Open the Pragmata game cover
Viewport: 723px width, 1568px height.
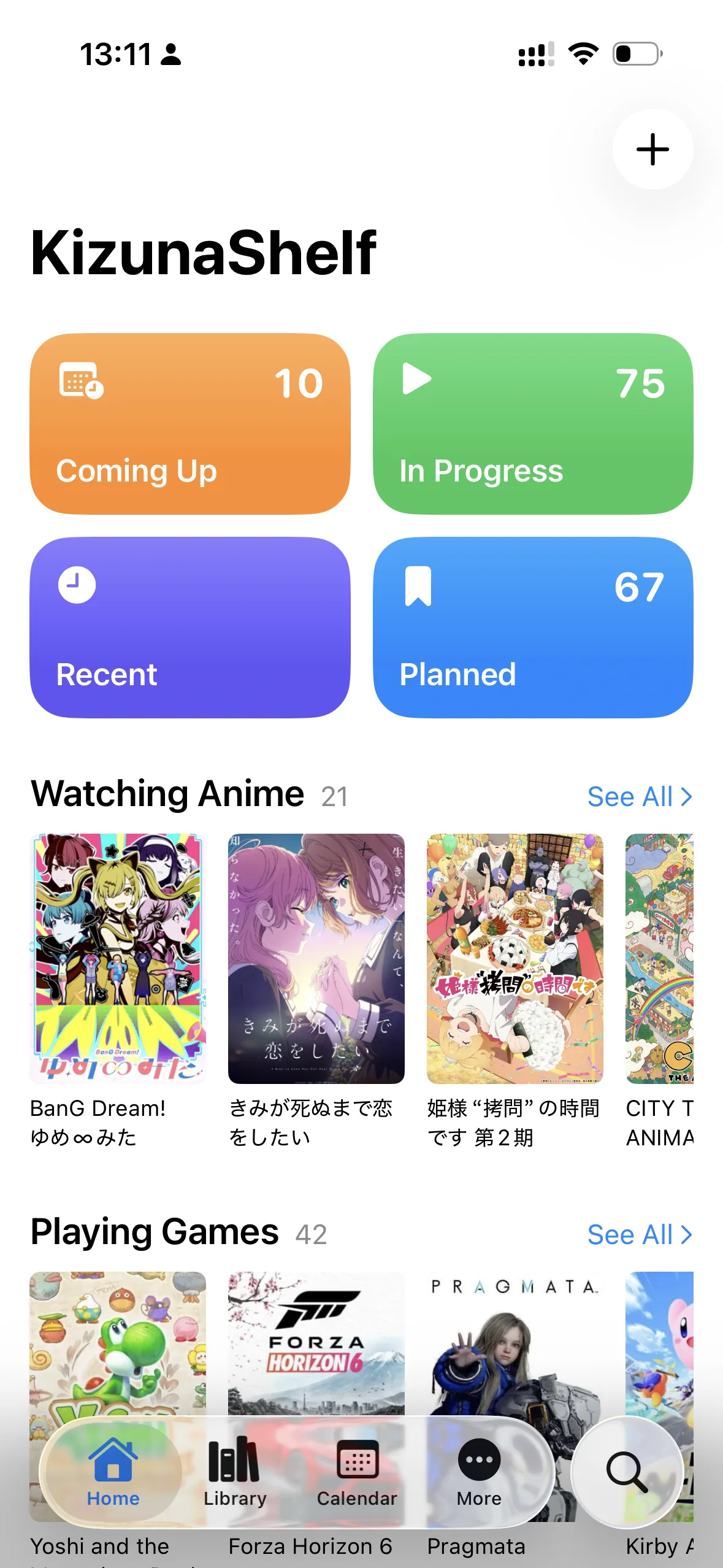[x=515, y=1343]
